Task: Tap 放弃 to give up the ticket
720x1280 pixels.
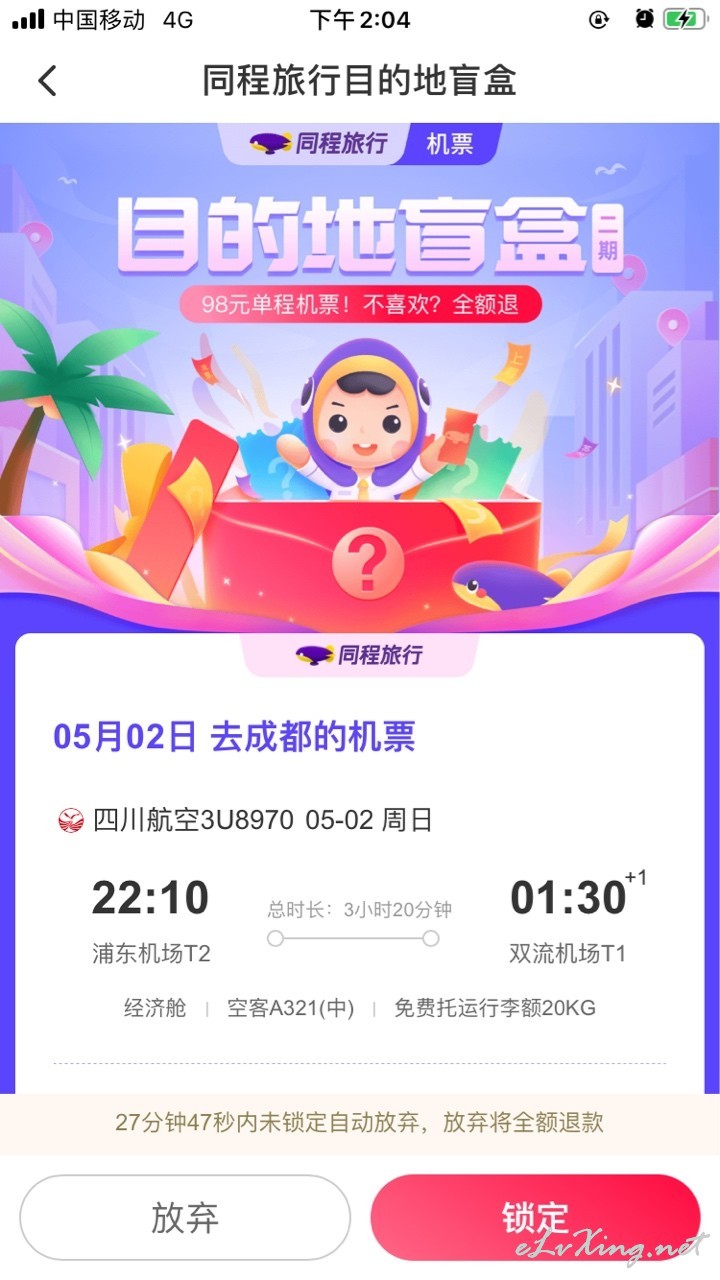Action: (185, 1218)
